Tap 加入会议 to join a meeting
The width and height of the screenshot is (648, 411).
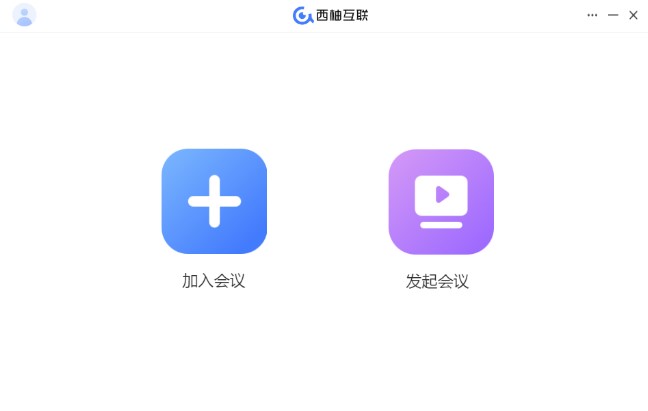point(214,202)
